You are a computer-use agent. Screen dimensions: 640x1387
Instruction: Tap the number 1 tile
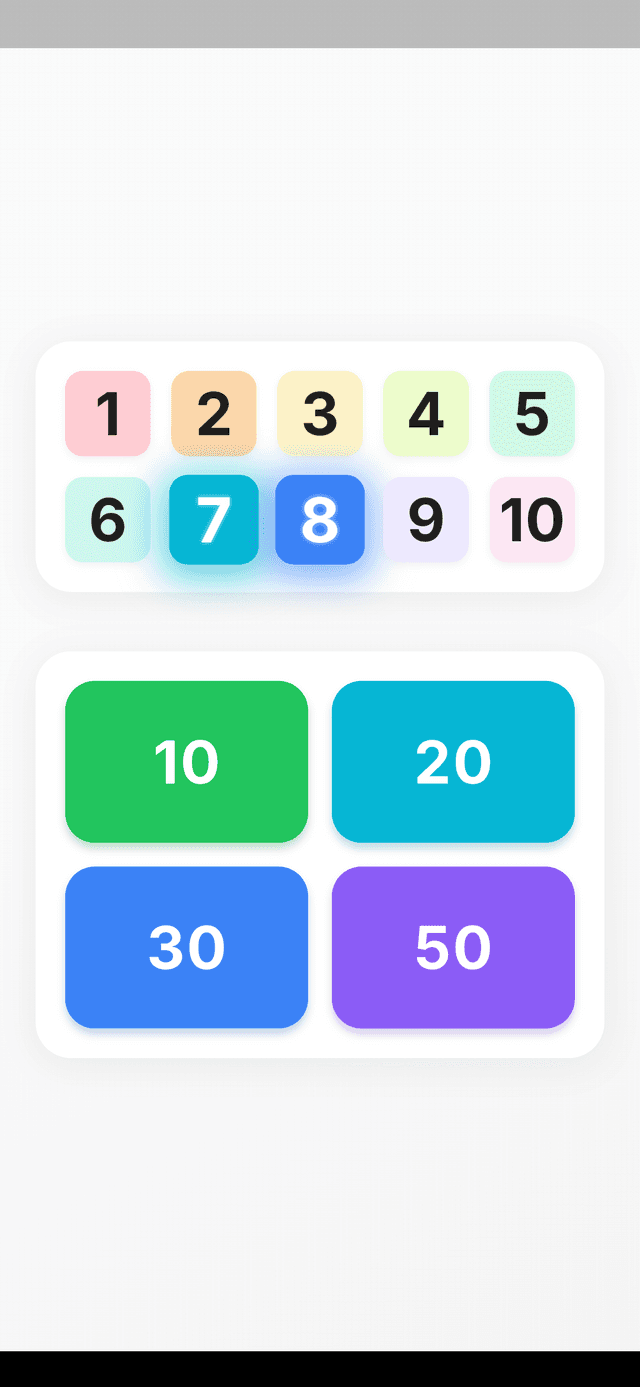click(x=108, y=414)
